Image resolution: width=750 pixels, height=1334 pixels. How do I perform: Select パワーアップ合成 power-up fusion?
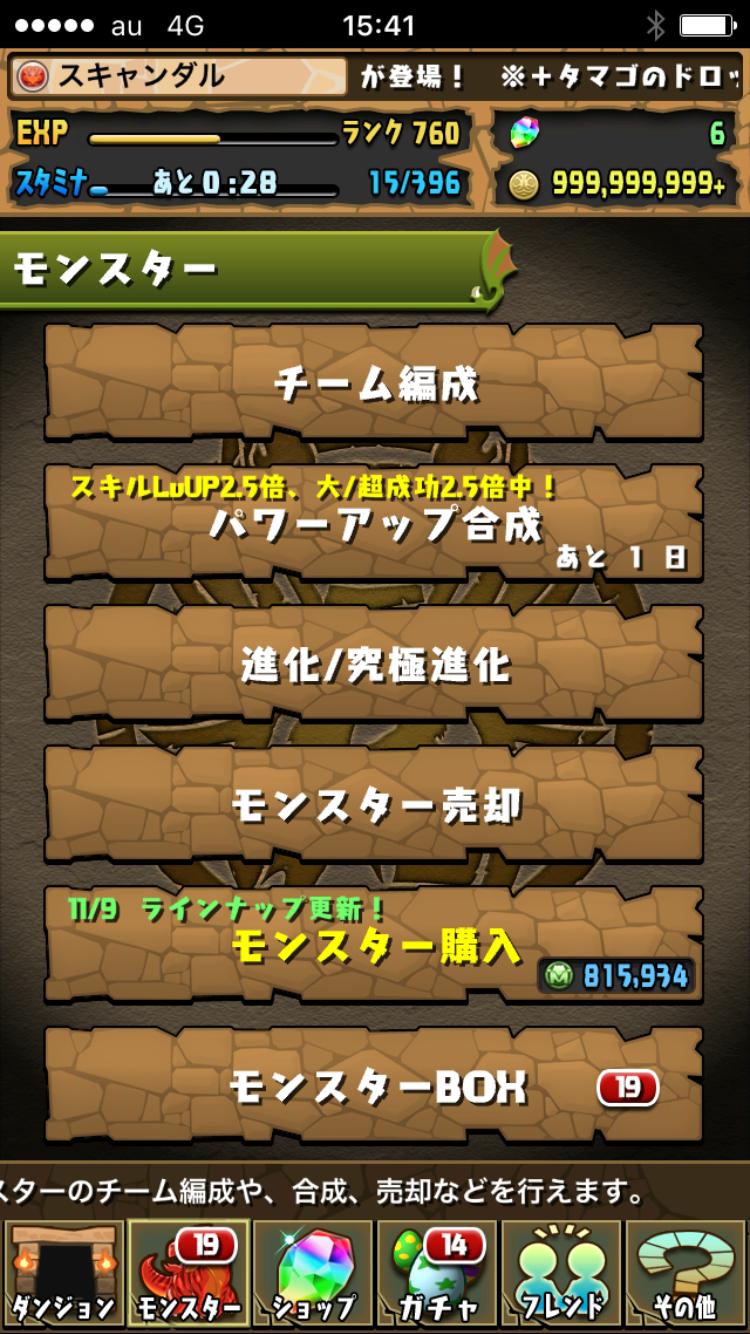[374, 523]
